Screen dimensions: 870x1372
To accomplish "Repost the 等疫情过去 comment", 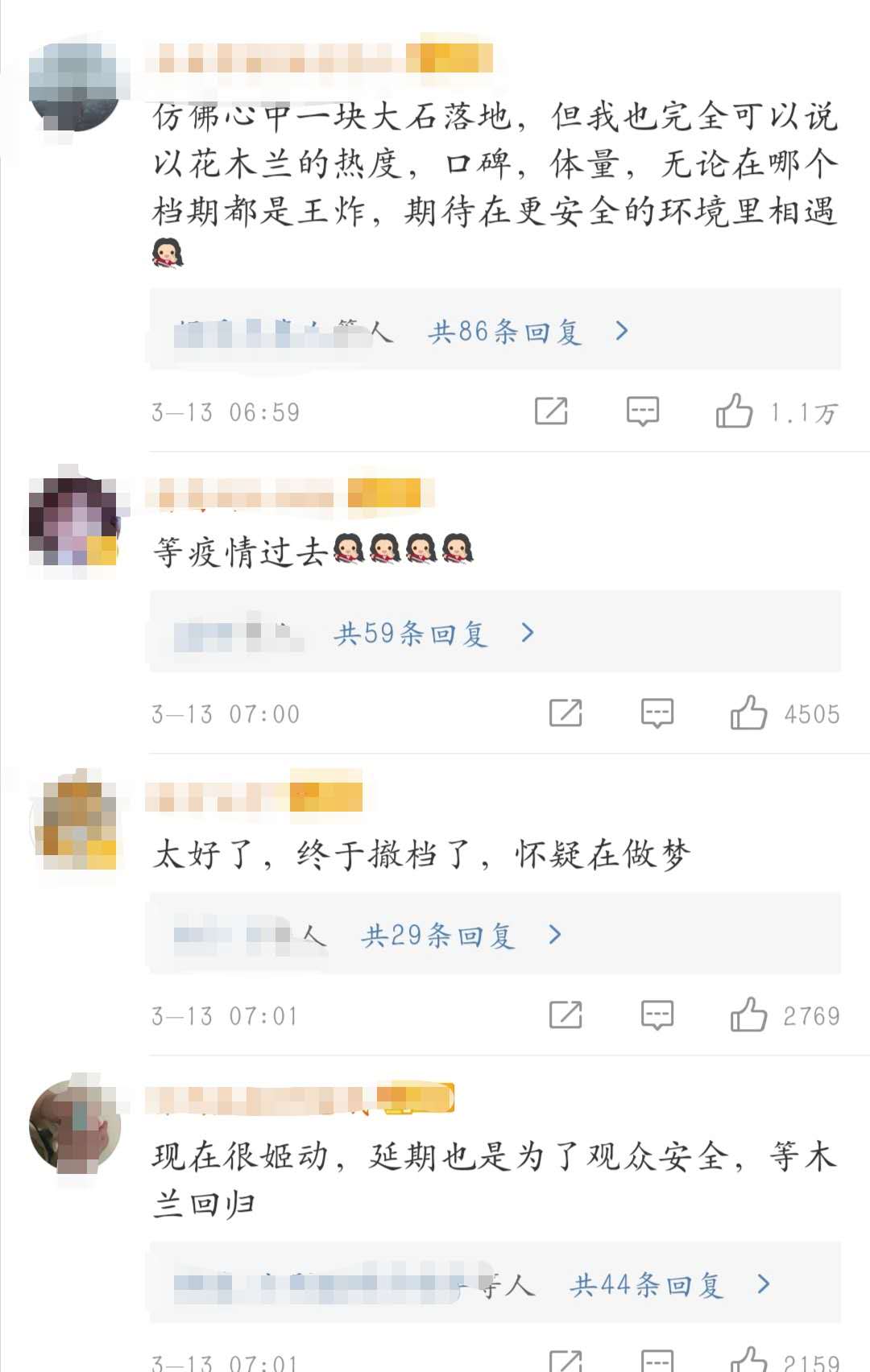I will click(x=565, y=713).
